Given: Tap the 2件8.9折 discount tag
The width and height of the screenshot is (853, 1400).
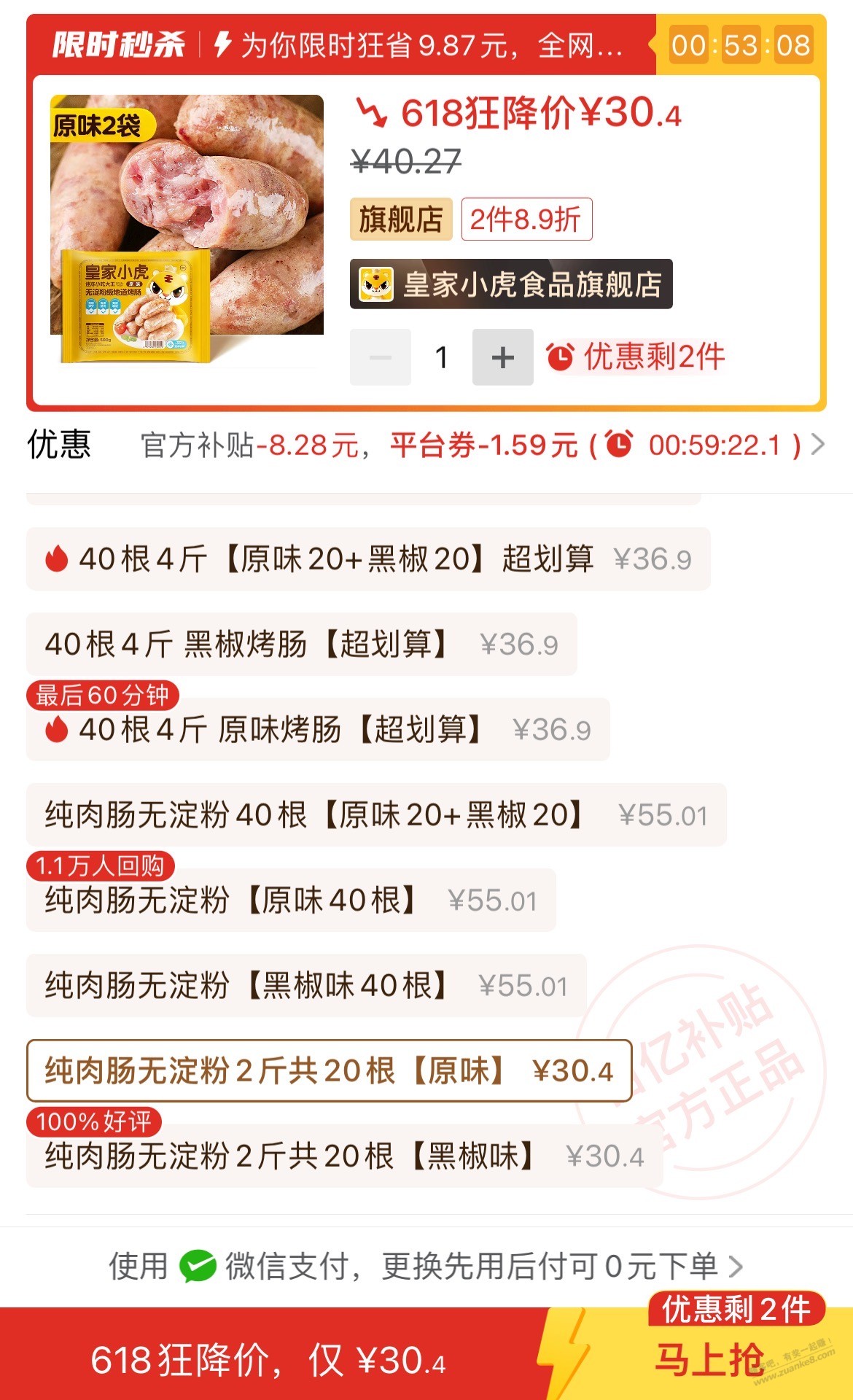Looking at the screenshot, I should pyautogui.click(x=526, y=219).
